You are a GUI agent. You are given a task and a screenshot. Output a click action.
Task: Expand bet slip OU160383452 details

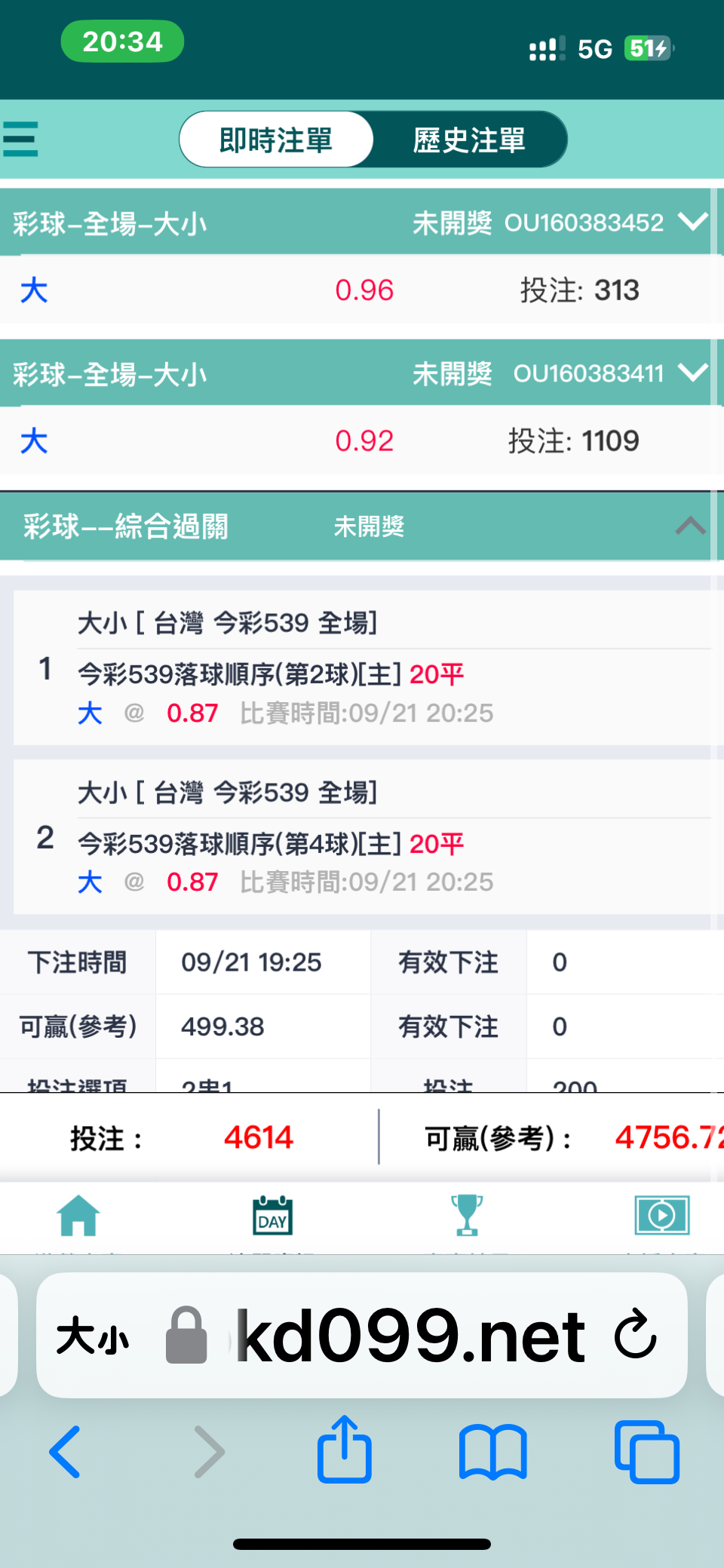(692, 222)
